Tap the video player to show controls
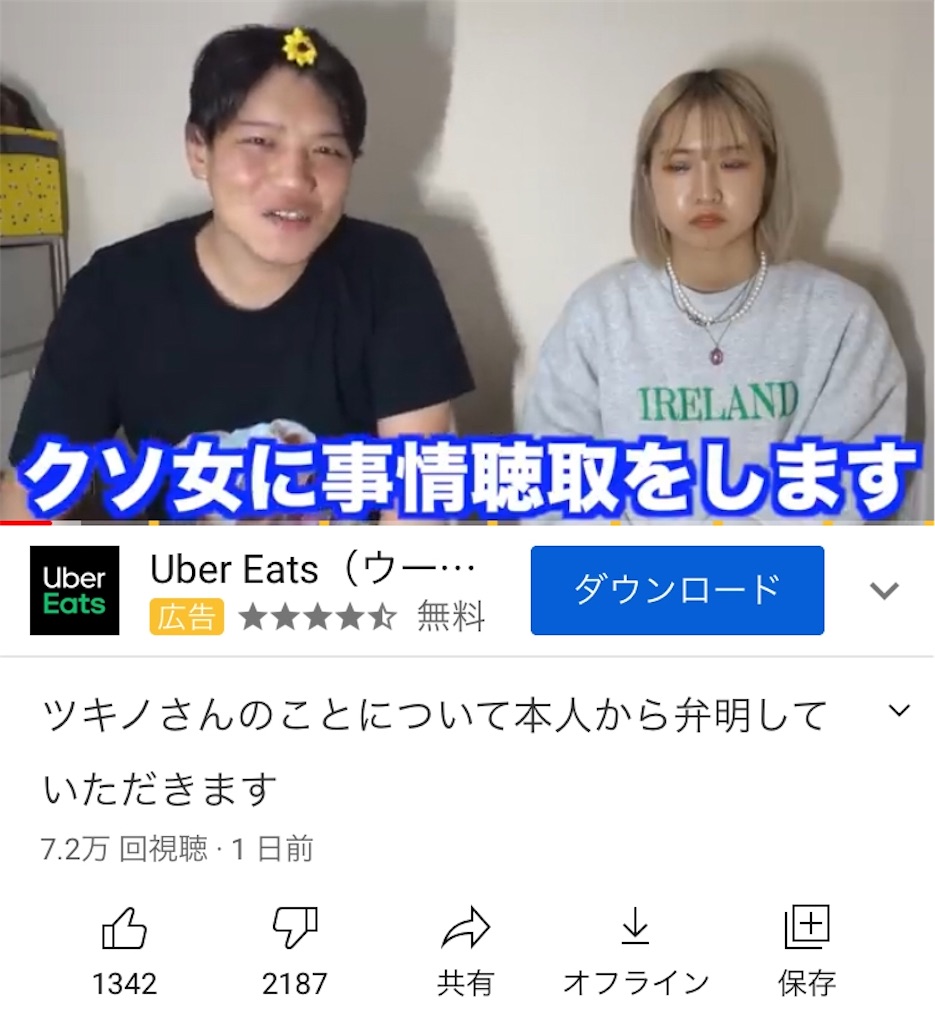The height and width of the screenshot is (1024, 935). coord(467,260)
